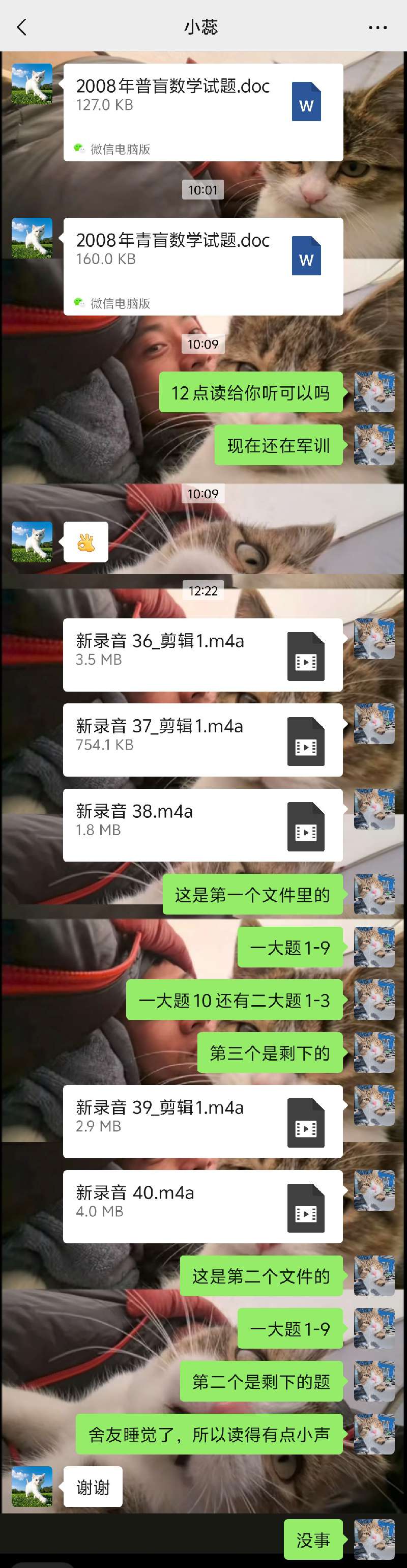Screen dimensions: 407x1568
Task: Go back from the 小蕊 chat
Action: click(x=22, y=27)
